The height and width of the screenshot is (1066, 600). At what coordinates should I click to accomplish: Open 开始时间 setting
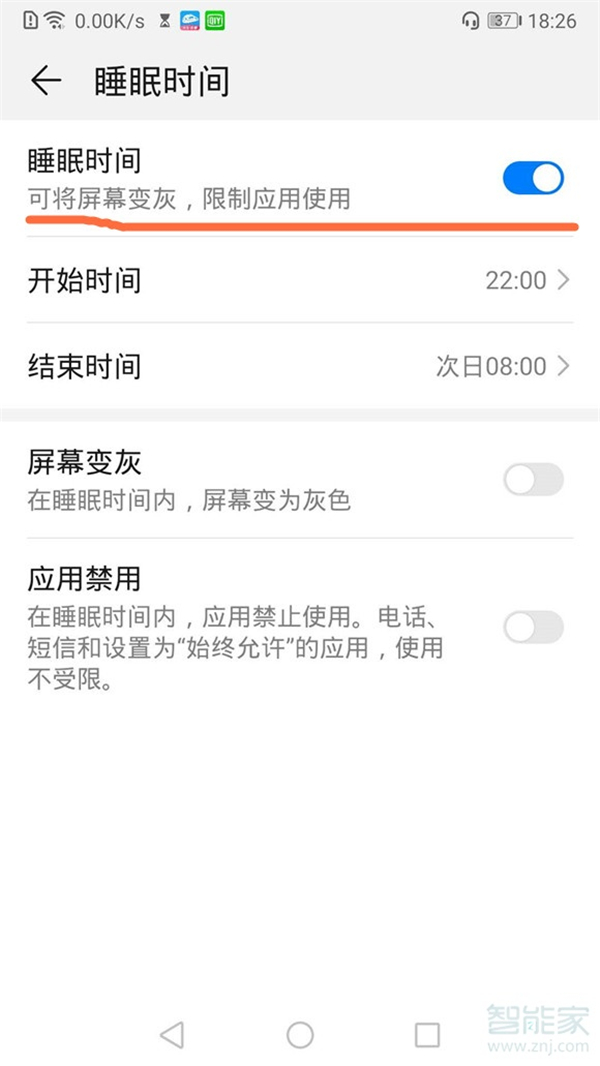(x=300, y=280)
